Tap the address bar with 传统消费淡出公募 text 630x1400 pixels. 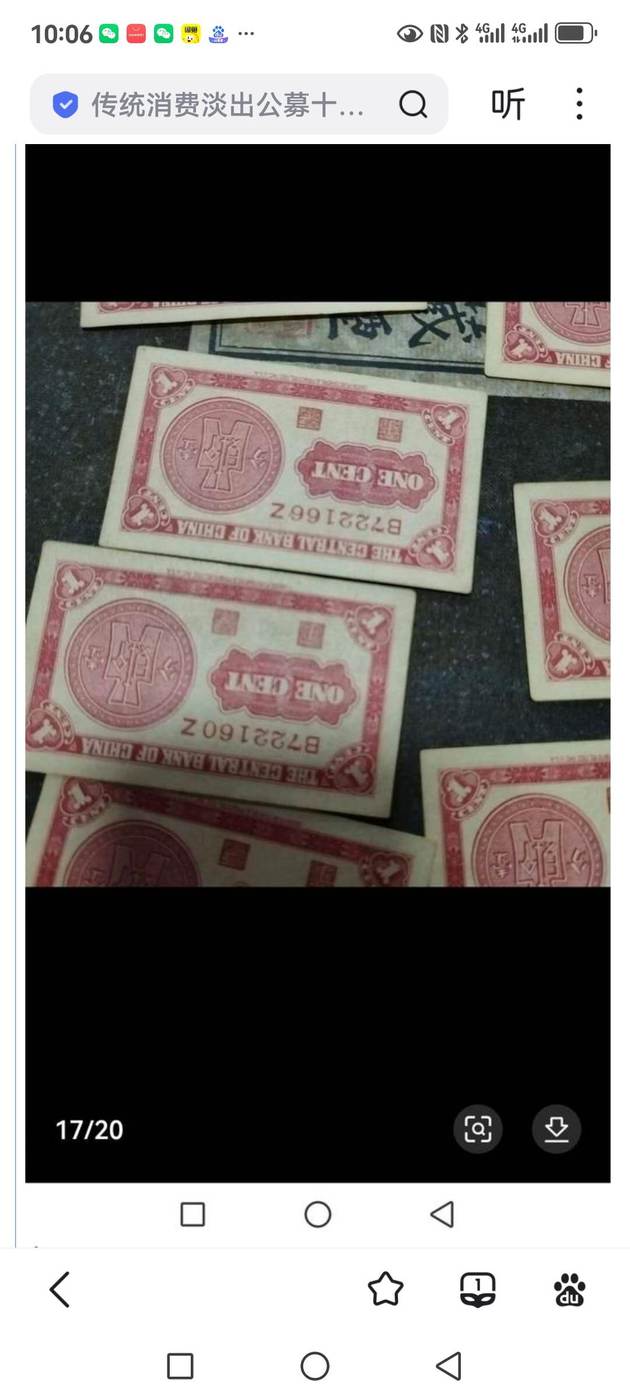coord(225,104)
